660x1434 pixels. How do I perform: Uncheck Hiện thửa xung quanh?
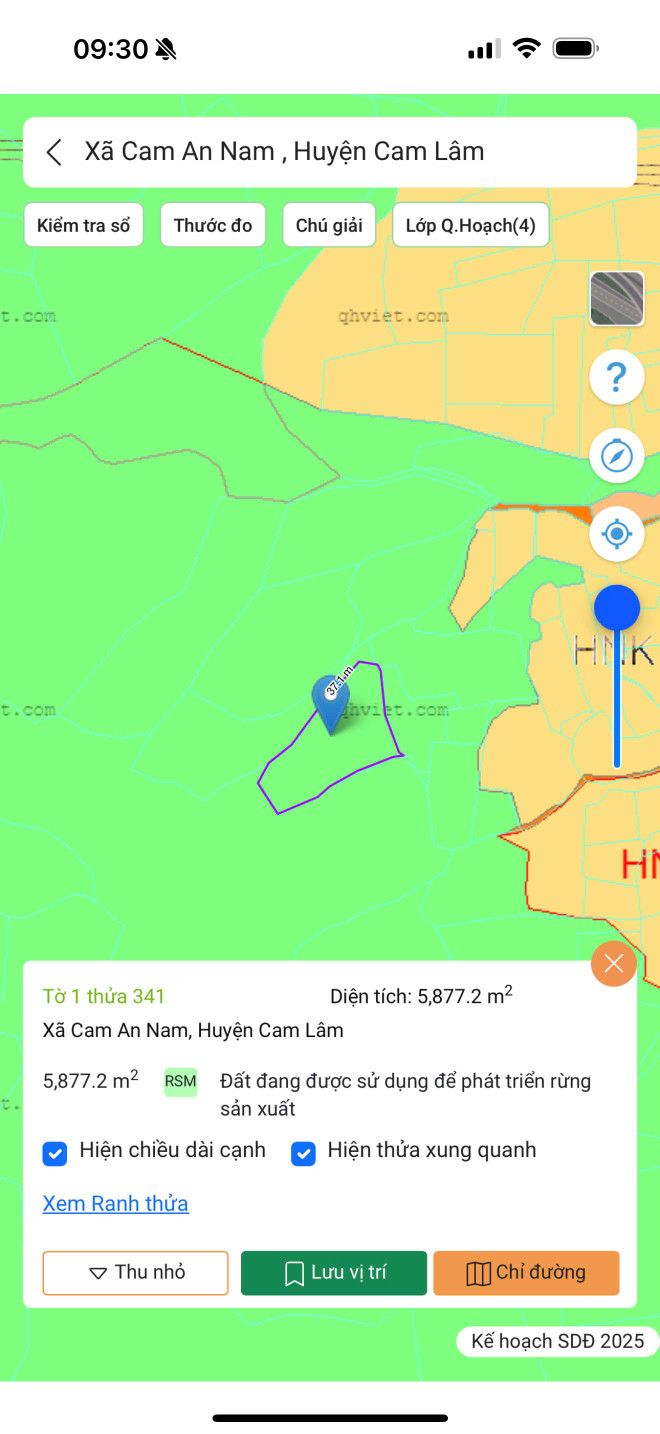tap(303, 1154)
